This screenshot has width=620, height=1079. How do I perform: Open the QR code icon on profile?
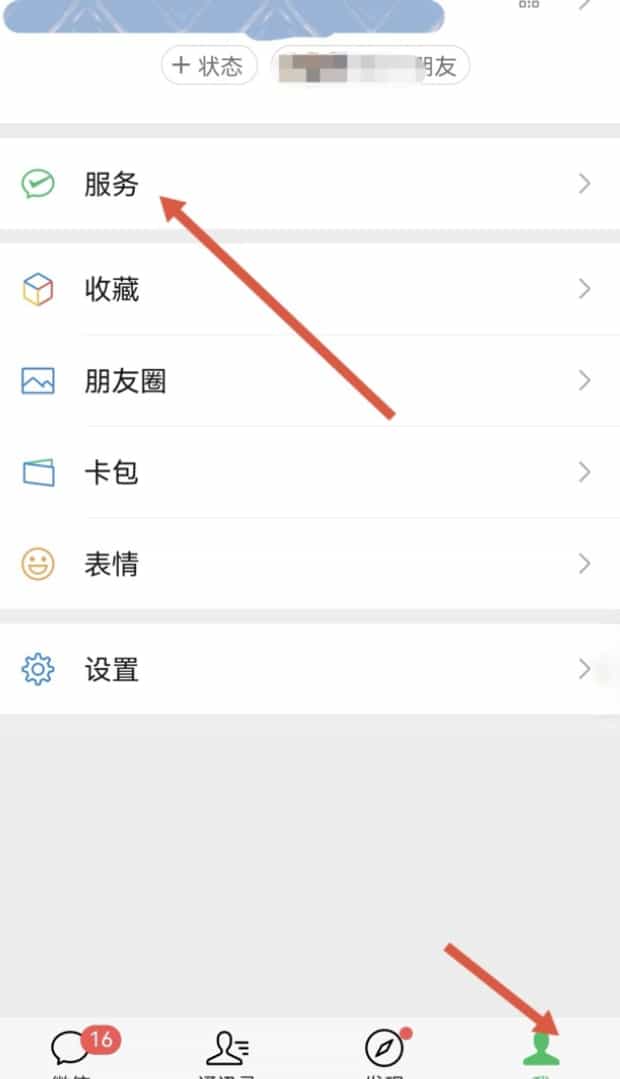click(529, 4)
